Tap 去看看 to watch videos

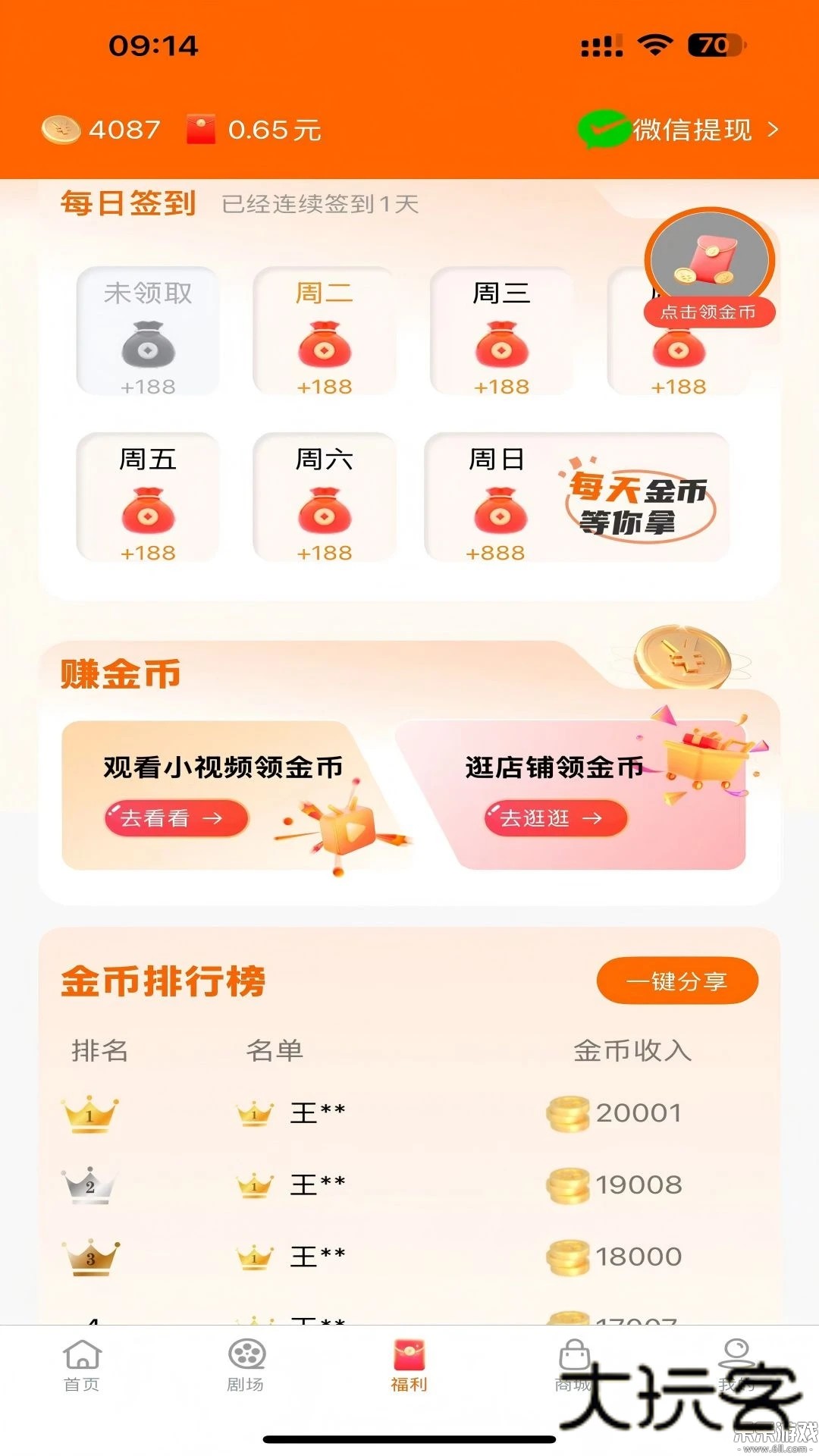coord(175,818)
